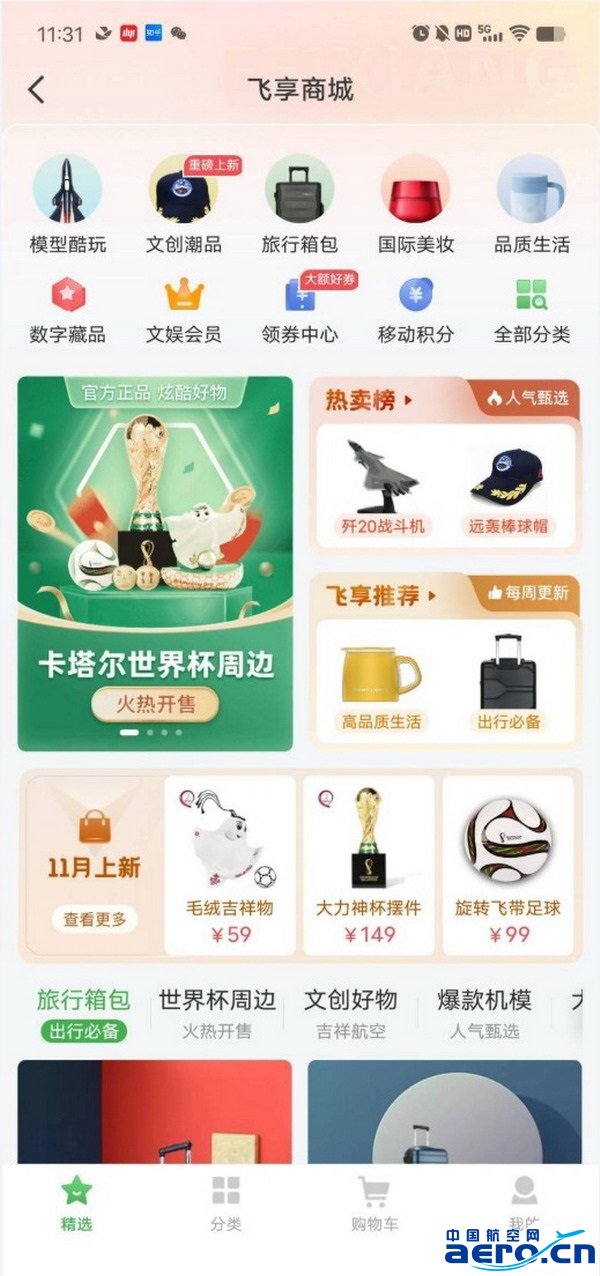Screen dimensions: 600x1276
Task: Go back from 飞享商城
Action: point(37,90)
